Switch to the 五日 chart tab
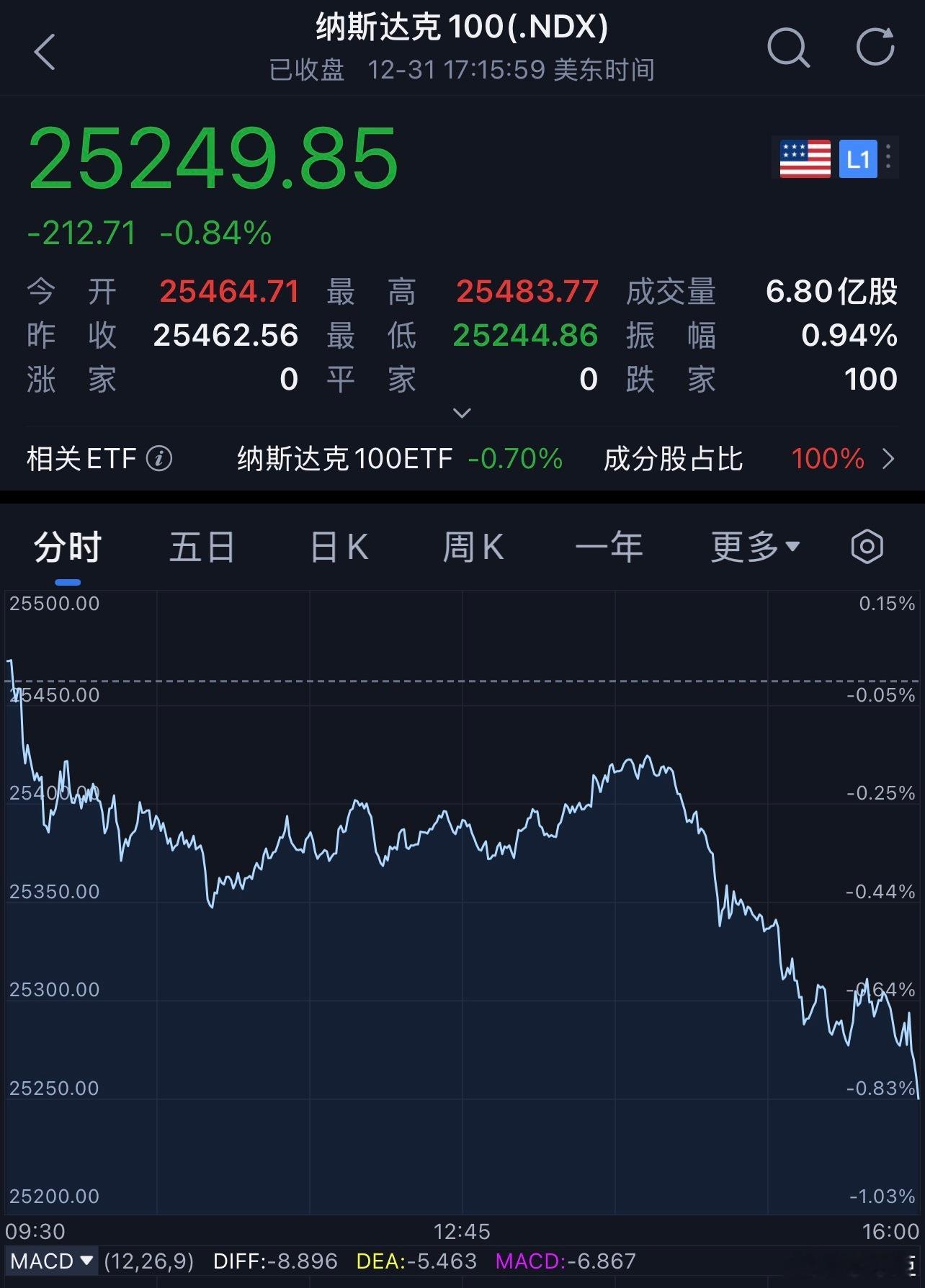 tap(202, 546)
